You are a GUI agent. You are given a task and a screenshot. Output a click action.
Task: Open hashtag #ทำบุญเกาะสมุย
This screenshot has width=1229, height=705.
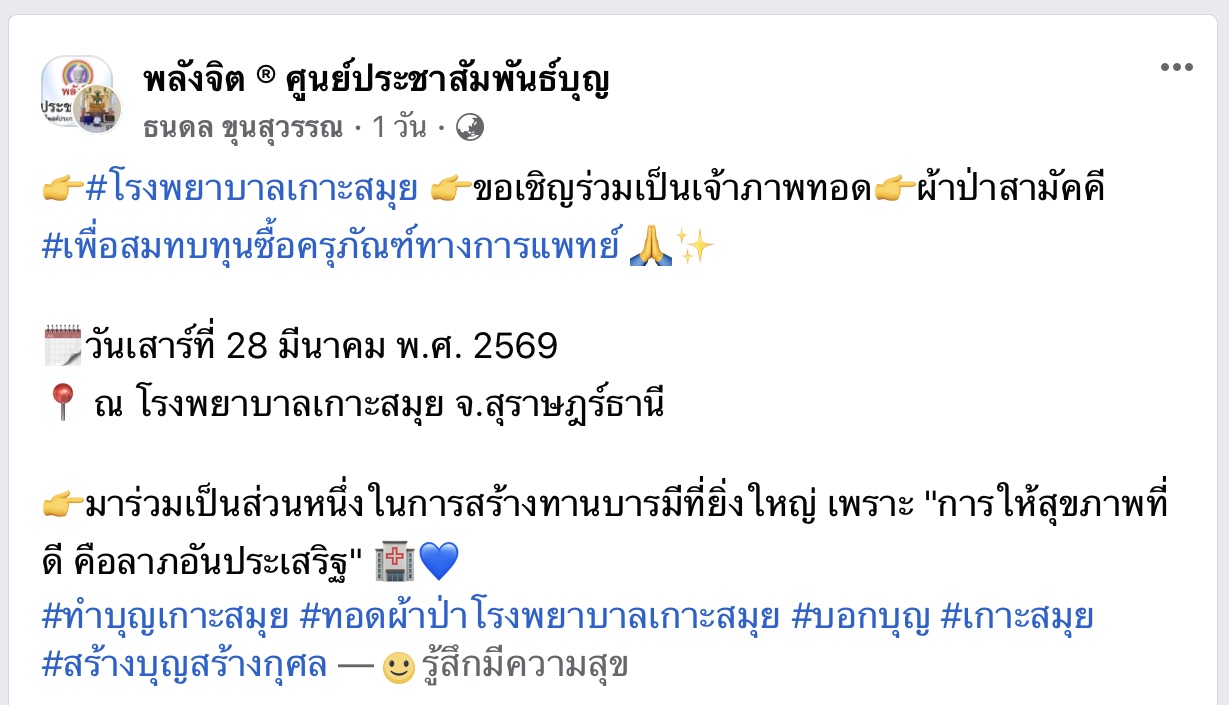coord(164,617)
